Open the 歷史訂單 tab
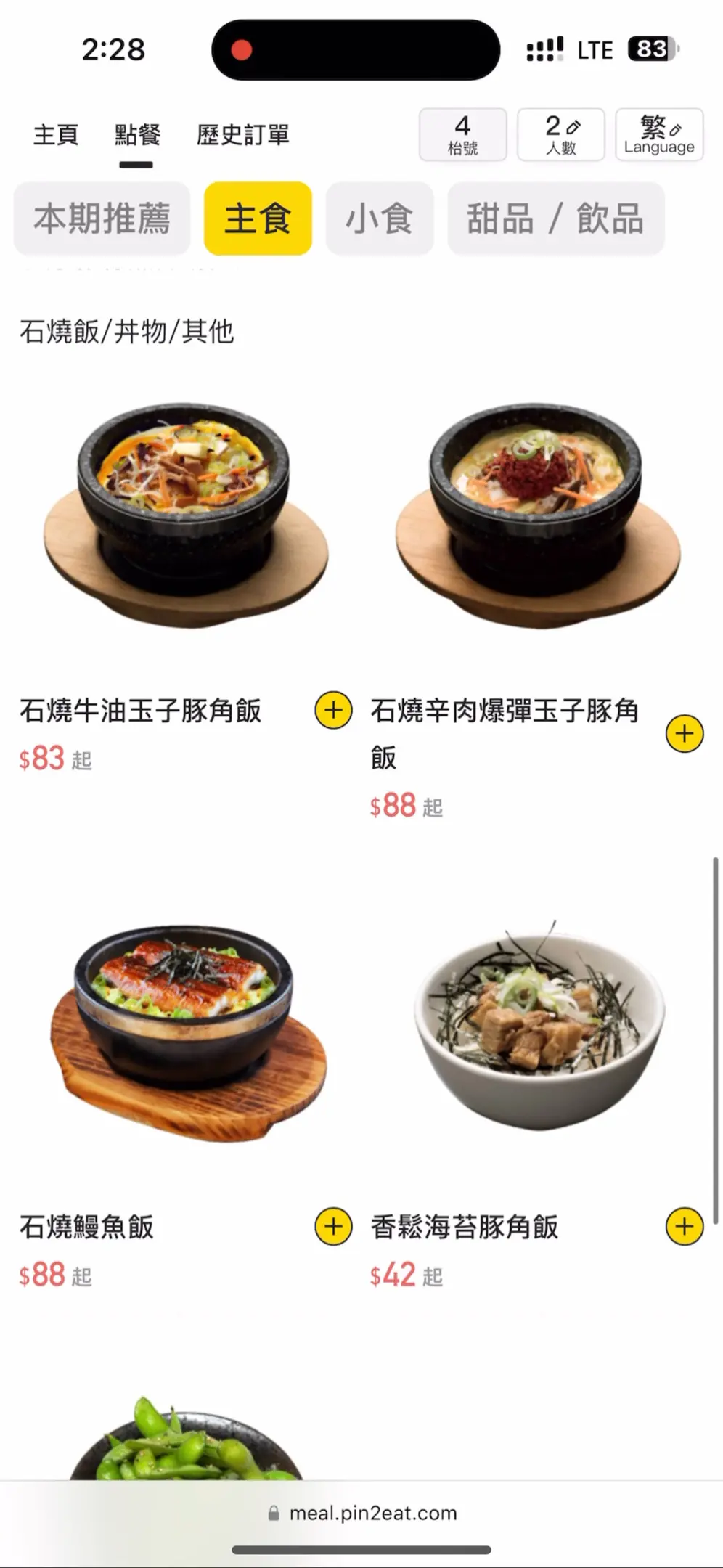 [x=242, y=135]
